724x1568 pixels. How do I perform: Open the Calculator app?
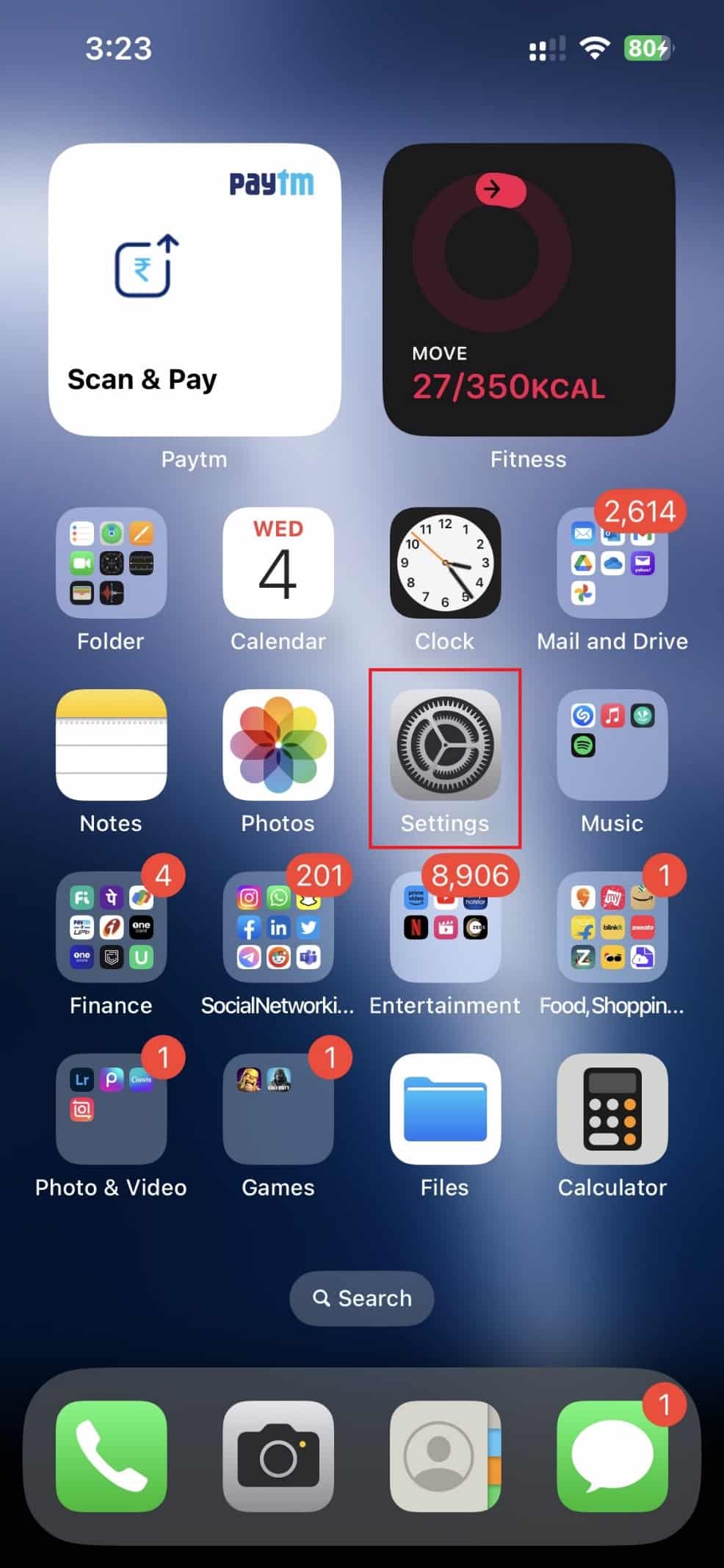[612, 1110]
